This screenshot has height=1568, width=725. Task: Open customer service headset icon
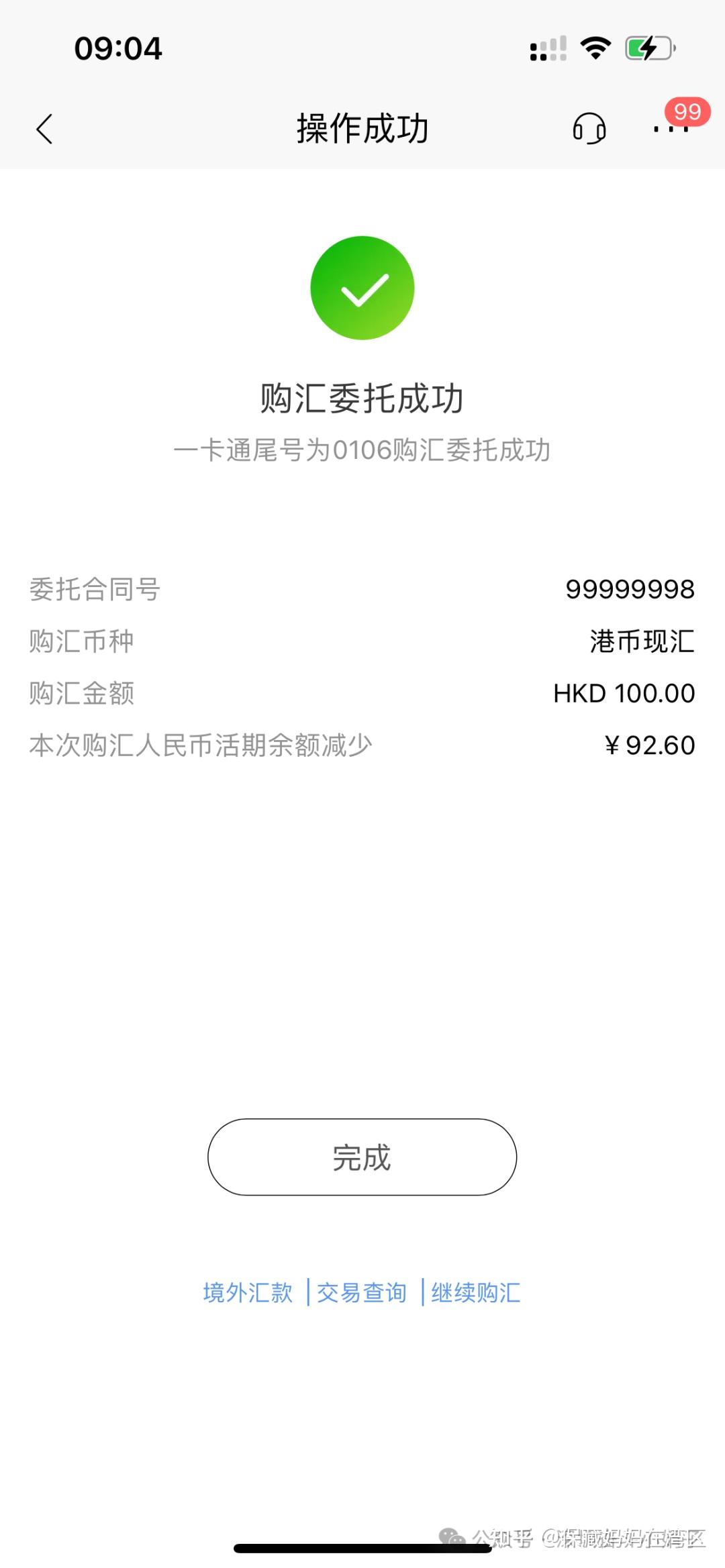589,127
